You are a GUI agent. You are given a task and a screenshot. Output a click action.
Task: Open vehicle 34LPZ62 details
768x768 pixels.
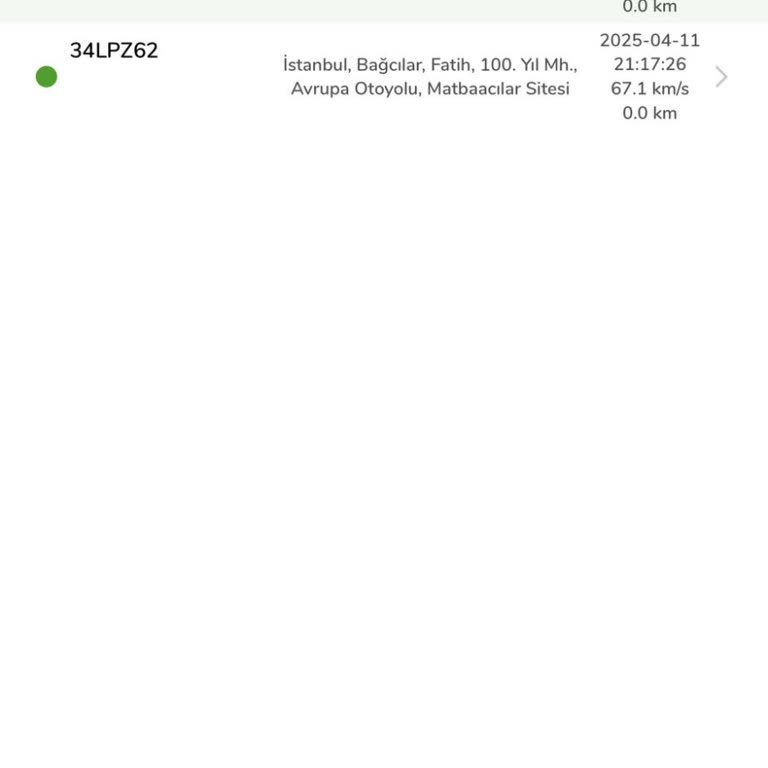[721, 77]
